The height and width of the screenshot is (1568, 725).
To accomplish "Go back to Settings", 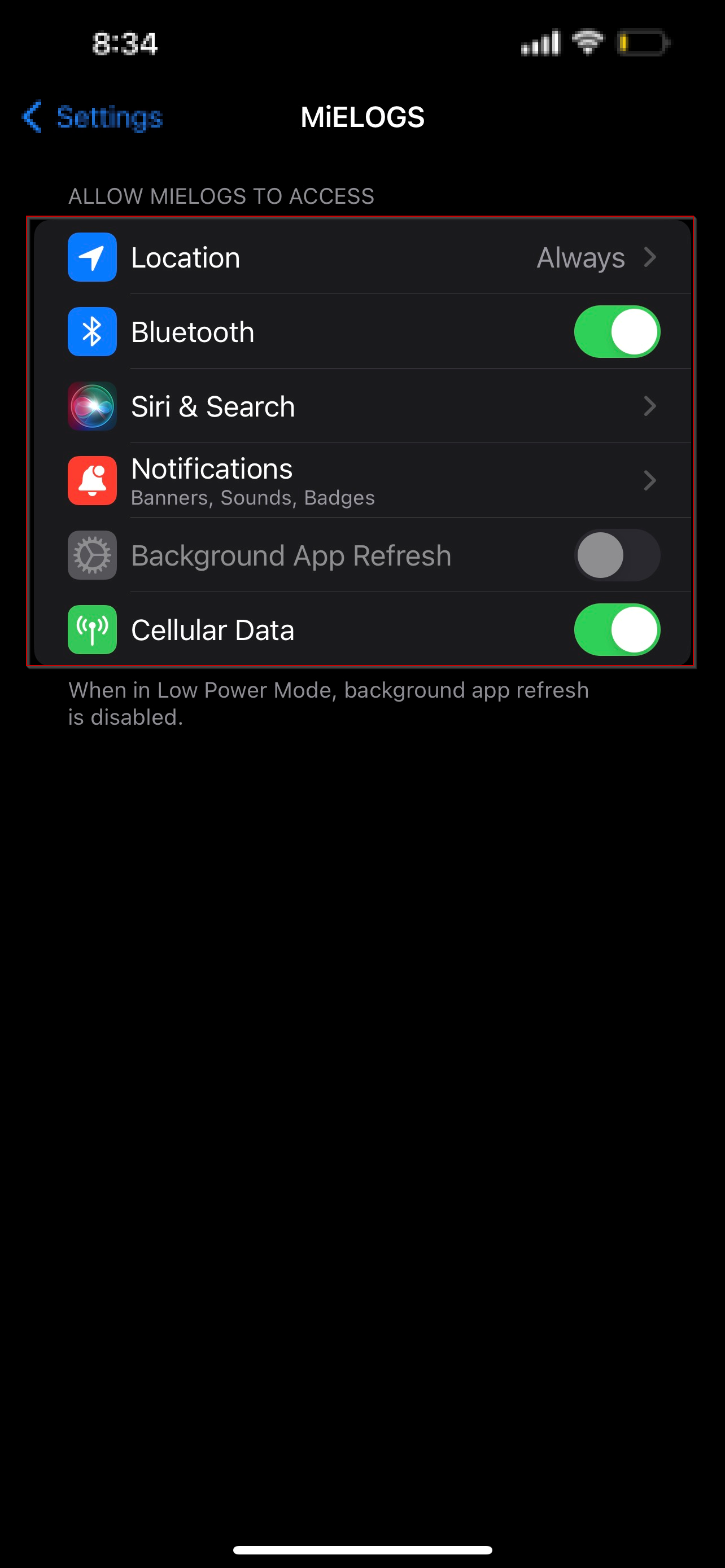I will coord(93,116).
